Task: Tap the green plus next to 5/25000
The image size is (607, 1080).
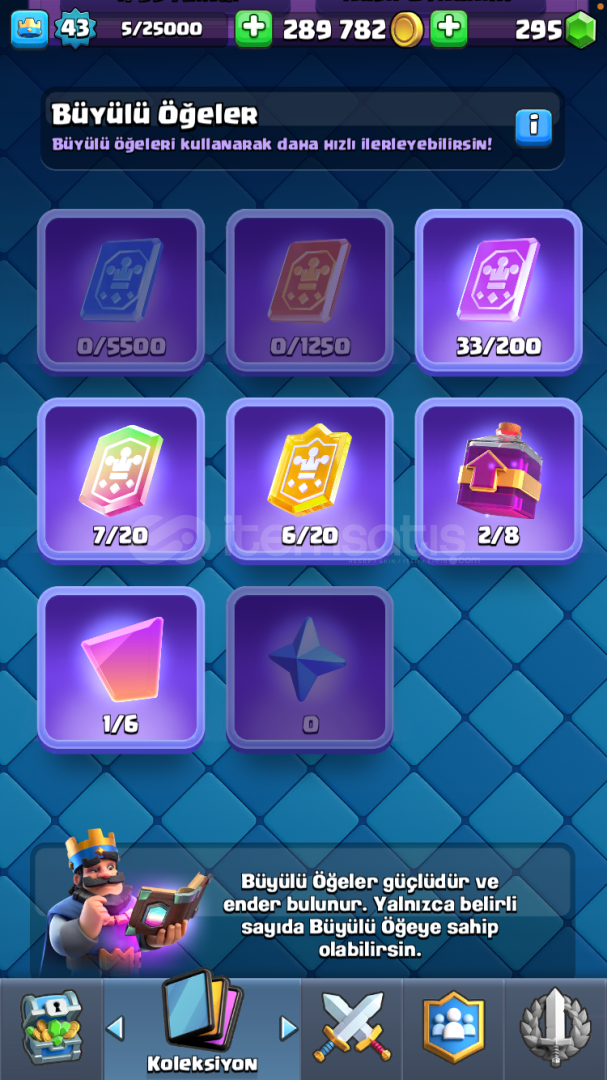Action: 254,29
